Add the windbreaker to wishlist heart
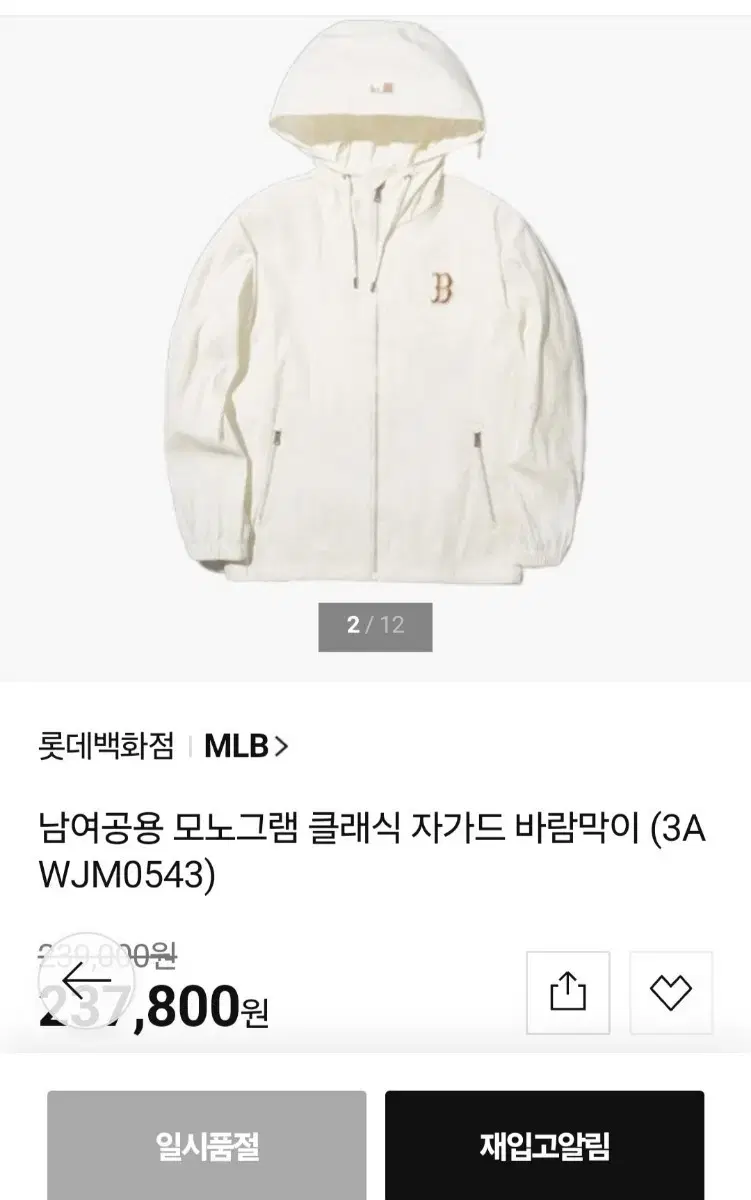The image size is (751, 1200). [x=670, y=992]
